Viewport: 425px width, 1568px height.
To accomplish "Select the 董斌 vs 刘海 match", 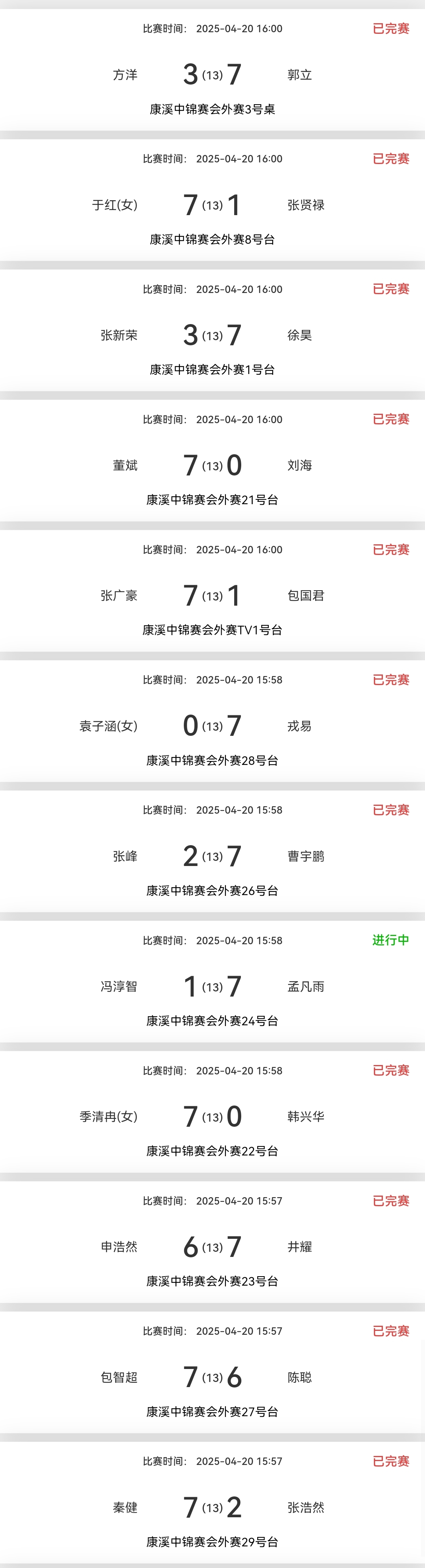I will click(212, 466).
